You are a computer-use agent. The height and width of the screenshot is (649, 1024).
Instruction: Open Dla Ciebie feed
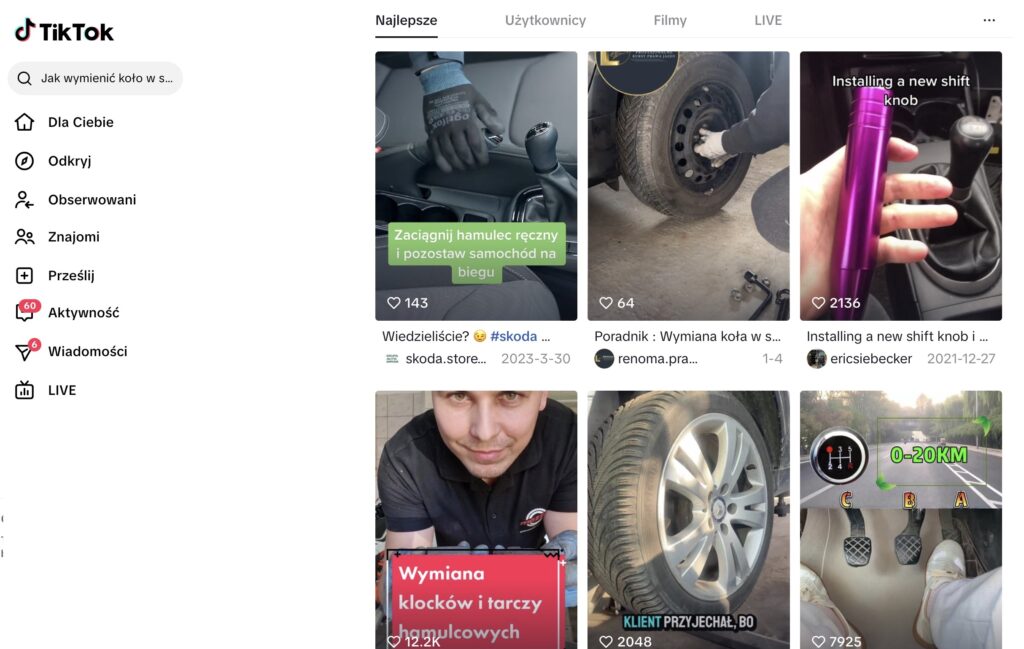[x=80, y=122]
